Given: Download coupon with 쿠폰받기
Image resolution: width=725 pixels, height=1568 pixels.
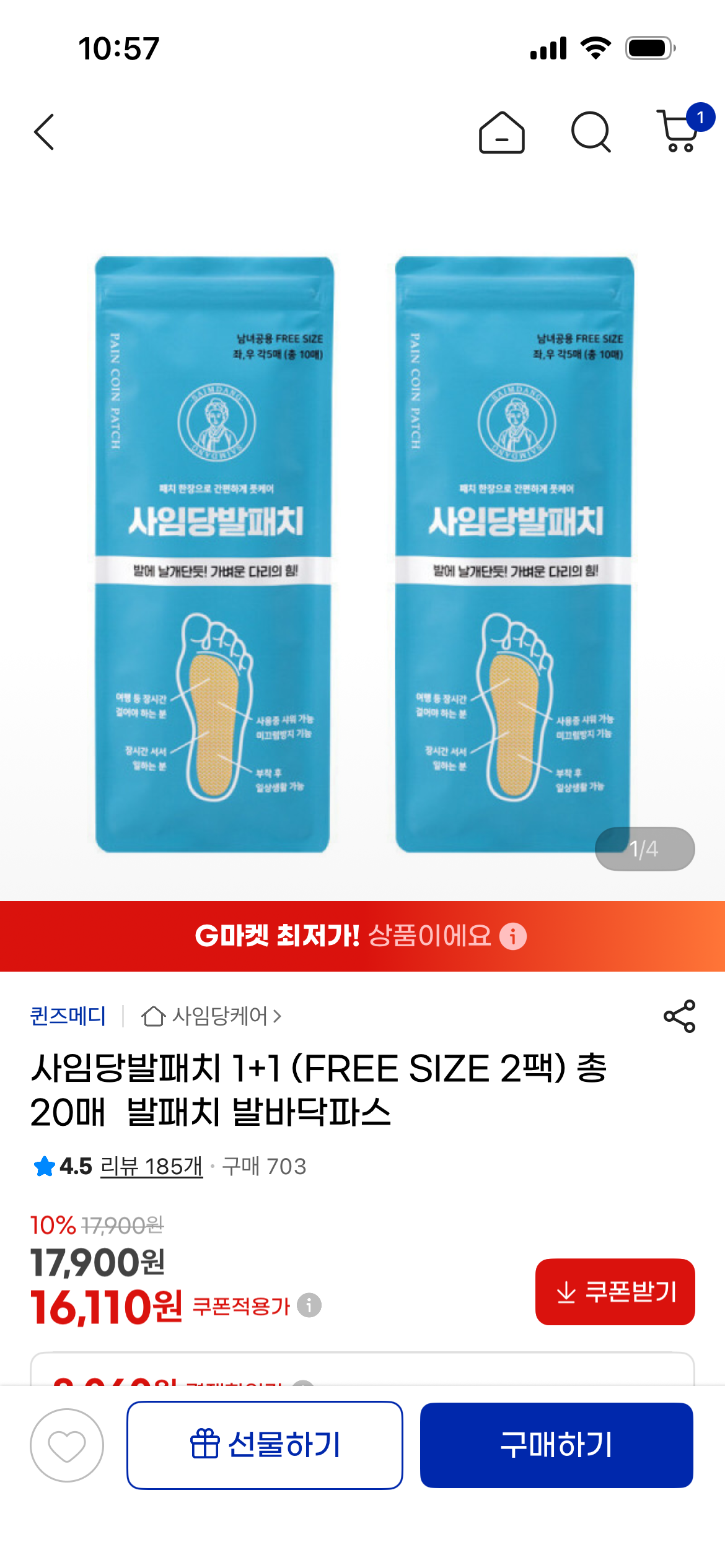Looking at the screenshot, I should [615, 1292].
